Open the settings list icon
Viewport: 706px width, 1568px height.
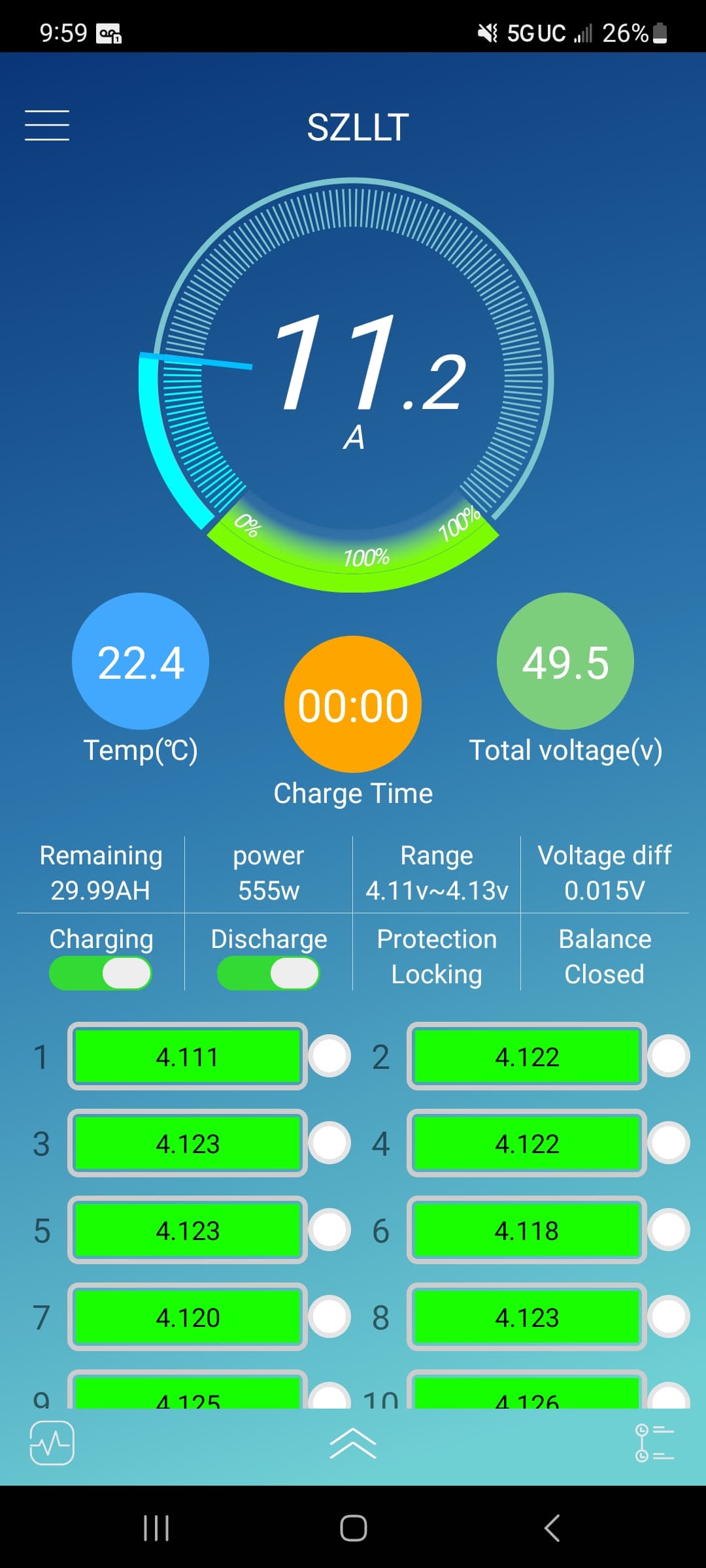click(x=654, y=1443)
